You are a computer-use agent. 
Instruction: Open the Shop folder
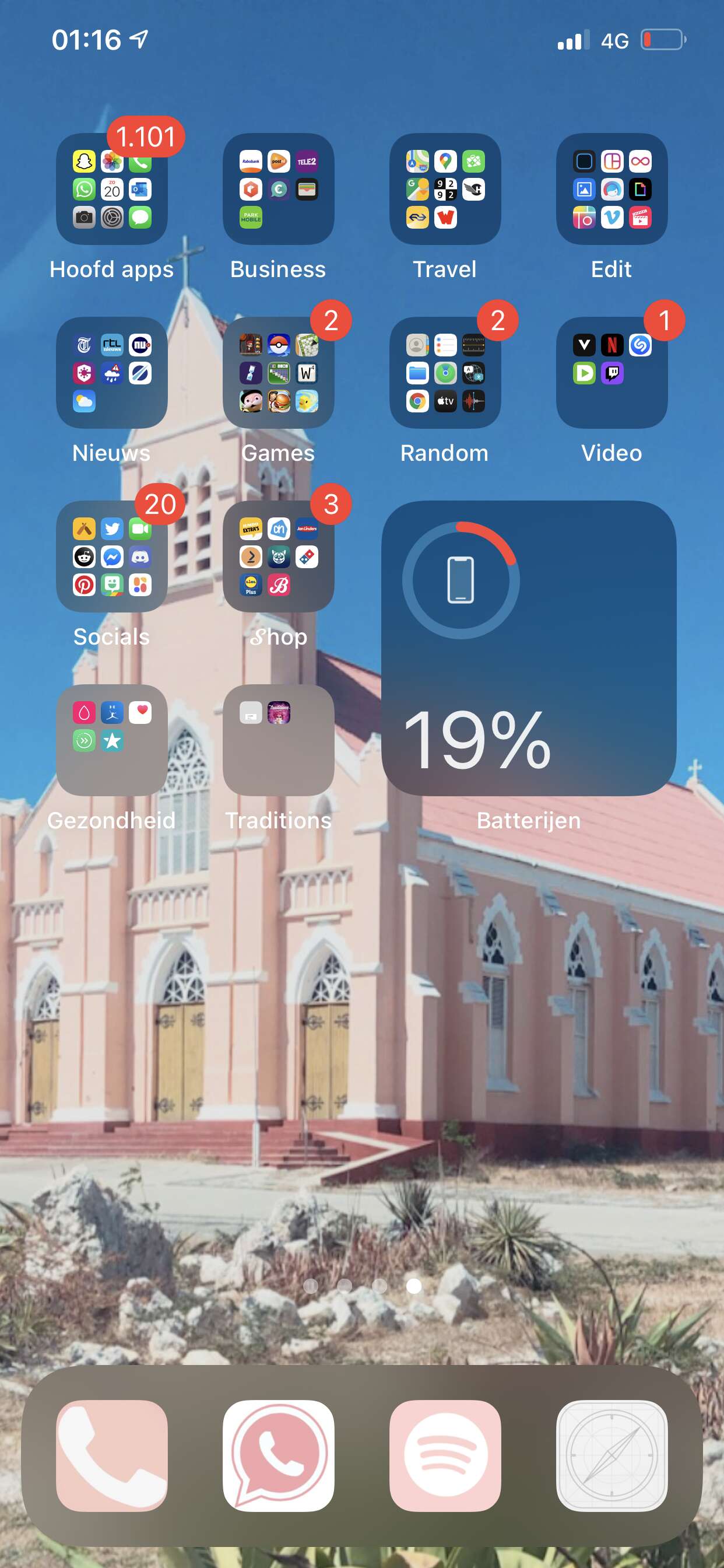pos(278,556)
